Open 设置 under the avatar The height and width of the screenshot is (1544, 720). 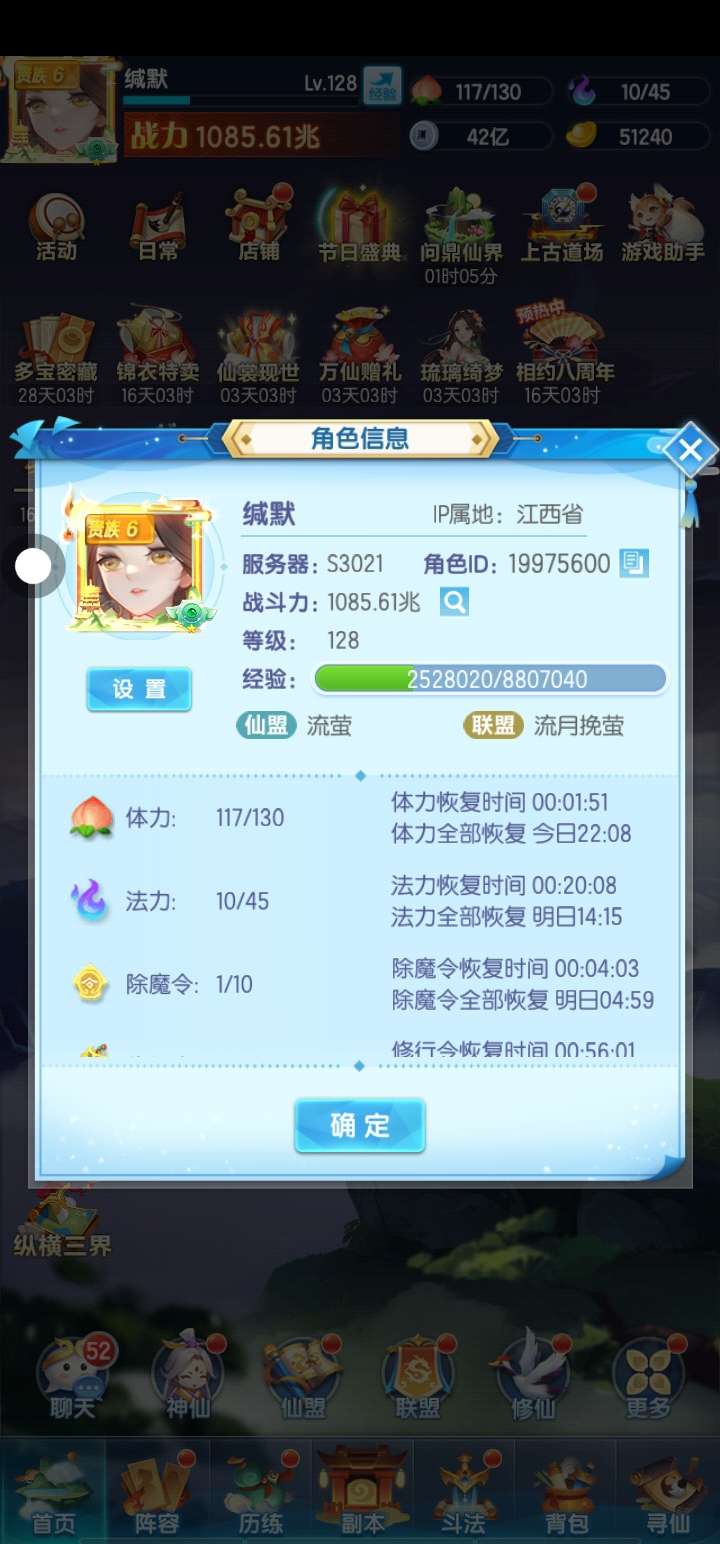pos(139,689)
